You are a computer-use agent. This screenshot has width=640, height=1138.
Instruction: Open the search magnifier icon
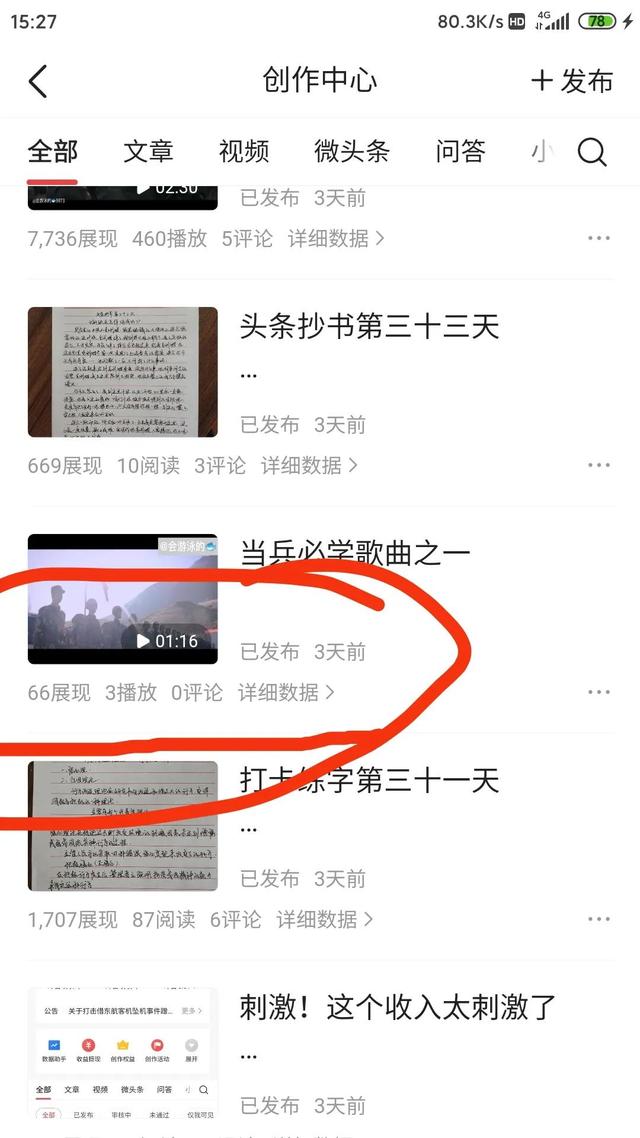click(592, 152)
